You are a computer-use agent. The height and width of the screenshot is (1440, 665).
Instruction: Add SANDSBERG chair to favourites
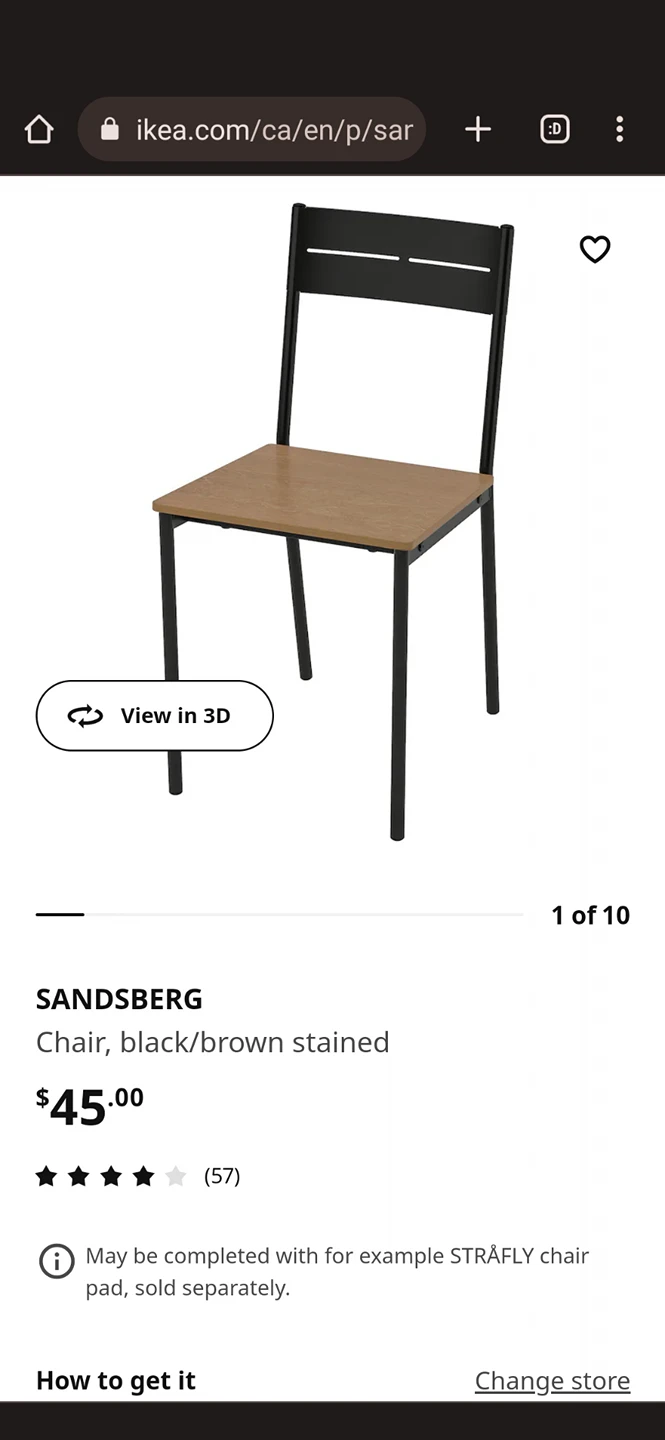(595, 249)
